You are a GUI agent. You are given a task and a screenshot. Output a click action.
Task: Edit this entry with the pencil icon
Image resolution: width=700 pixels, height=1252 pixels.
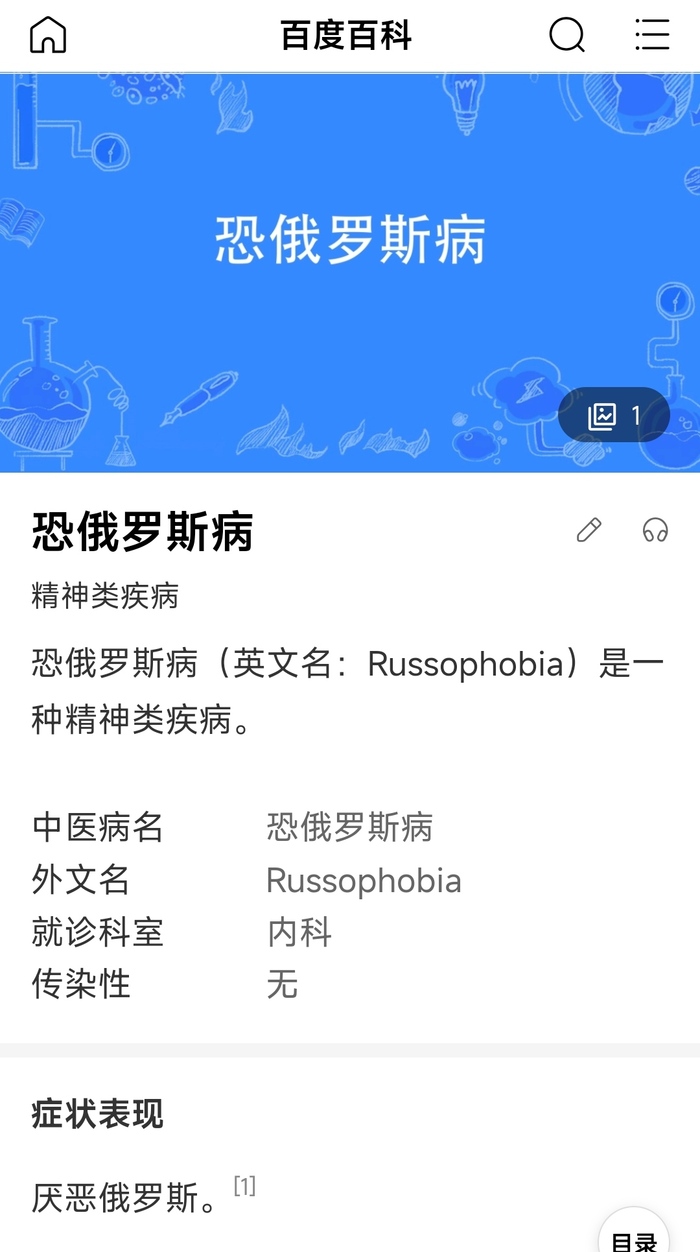589,530
